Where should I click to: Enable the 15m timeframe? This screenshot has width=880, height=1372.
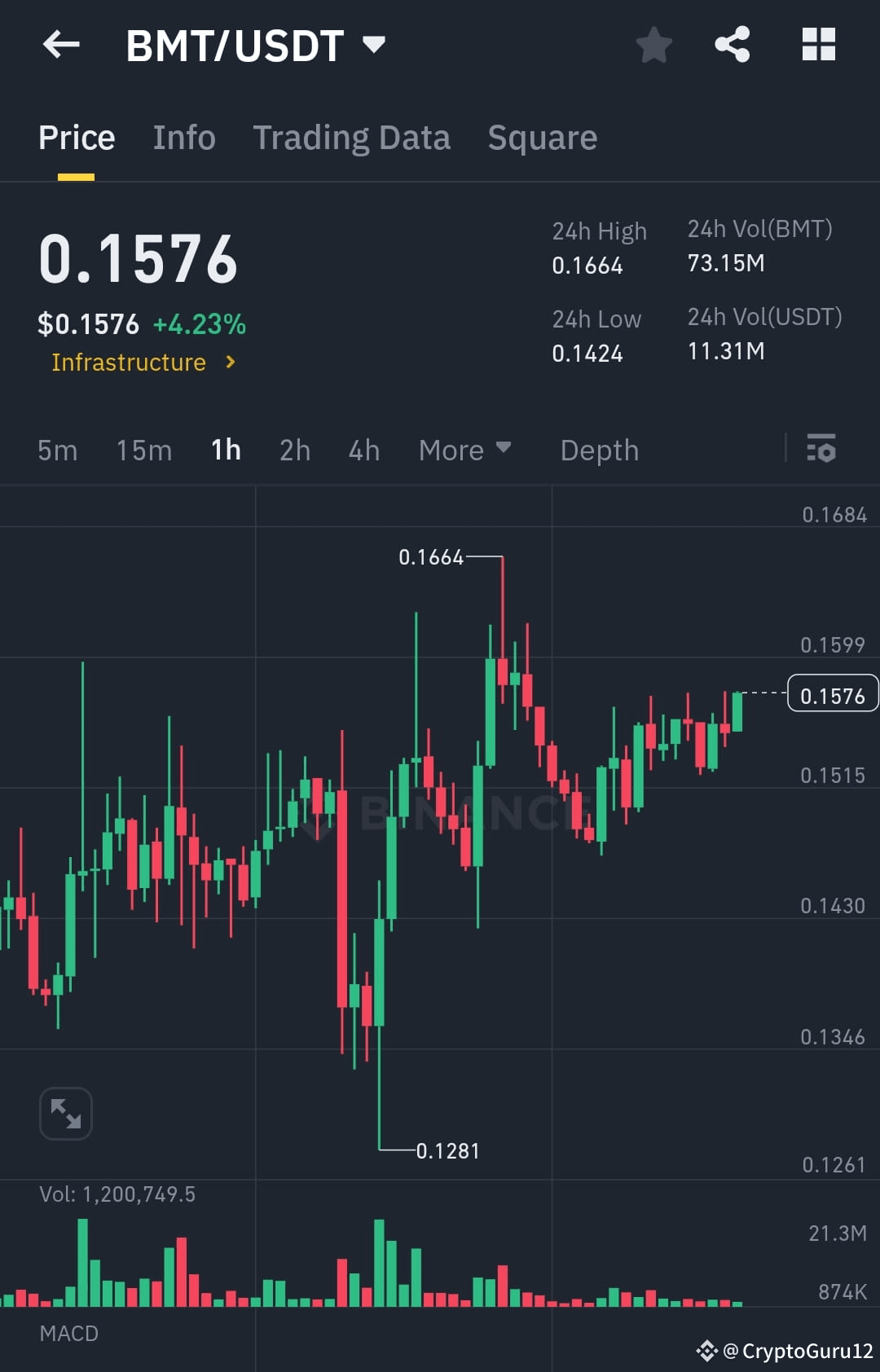(x=143, y=450)
